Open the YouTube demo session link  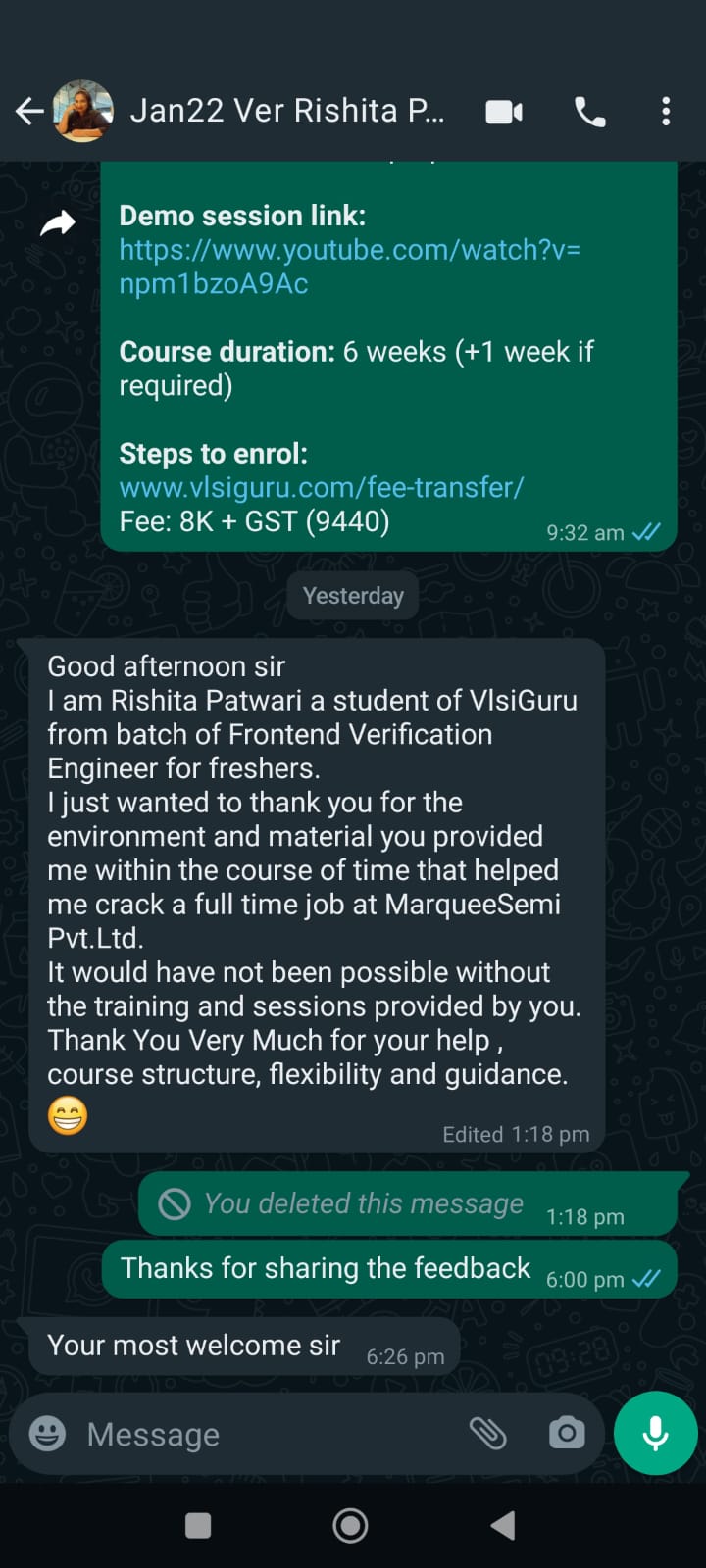[x=349, y=267]
